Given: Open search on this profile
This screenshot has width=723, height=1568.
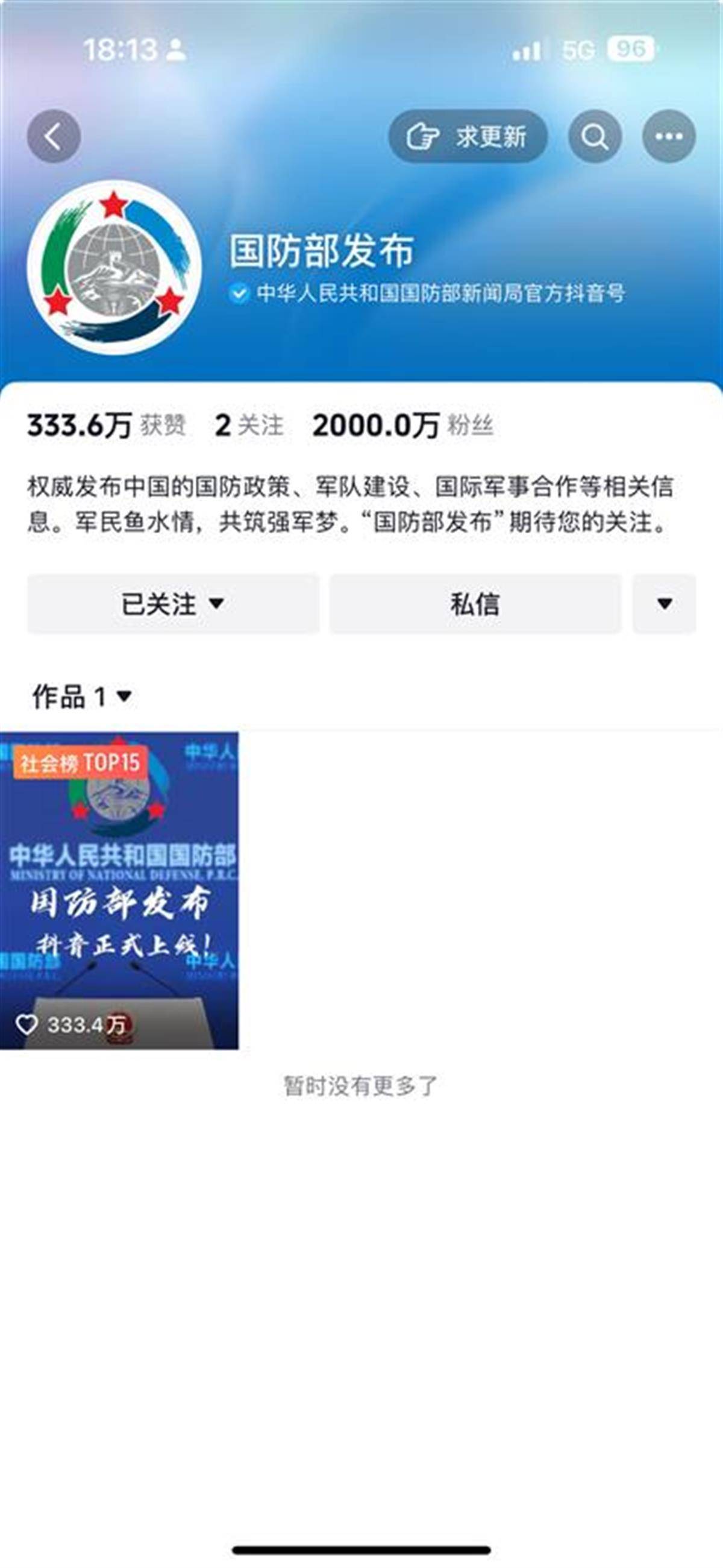Looking at the screenshot, I should pos(595,136).
